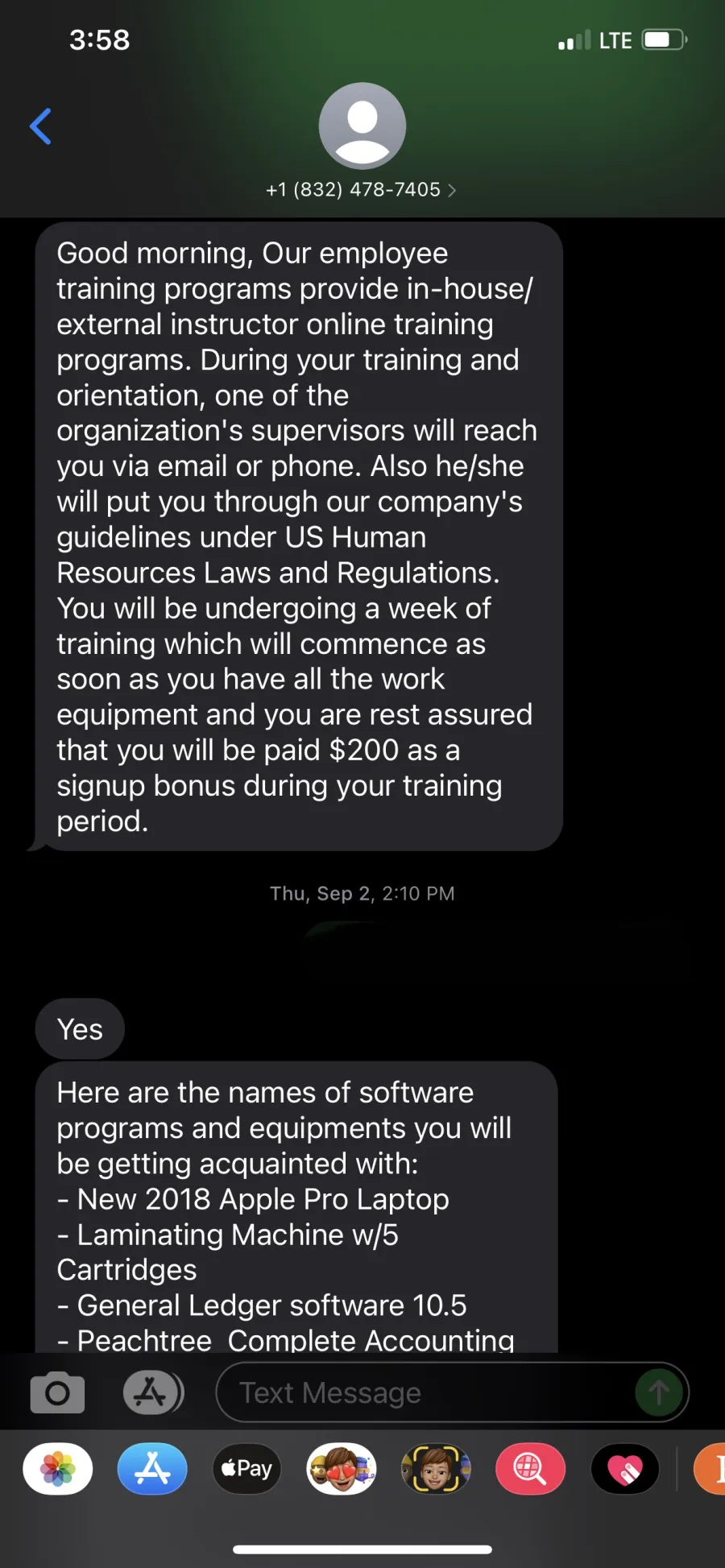
Task: Open the Digital Touch heart app
Action: [625, 1469]
